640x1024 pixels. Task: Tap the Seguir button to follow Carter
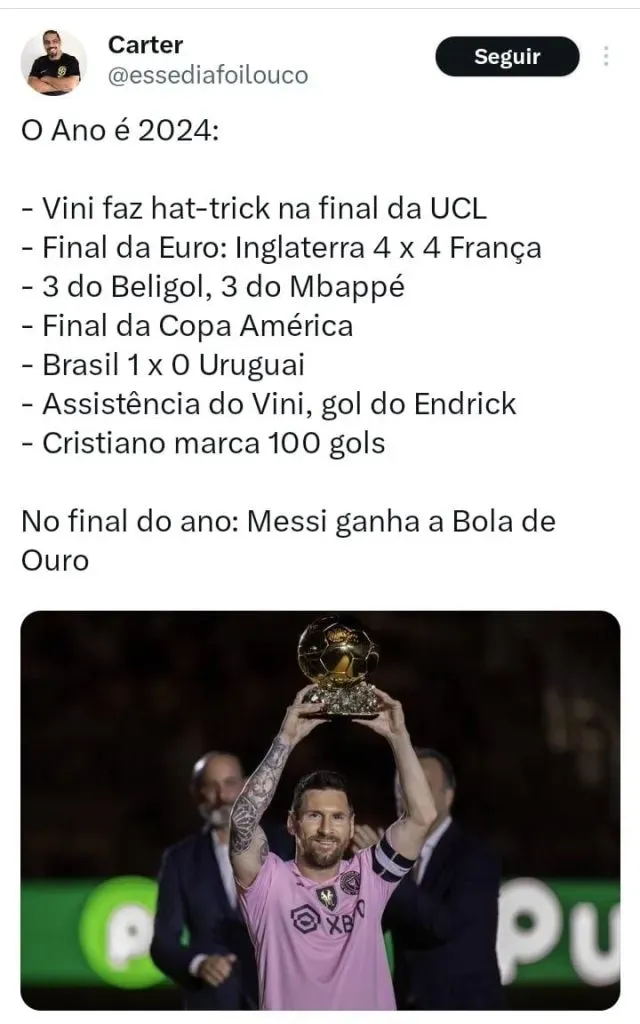[x=507, y=57]
